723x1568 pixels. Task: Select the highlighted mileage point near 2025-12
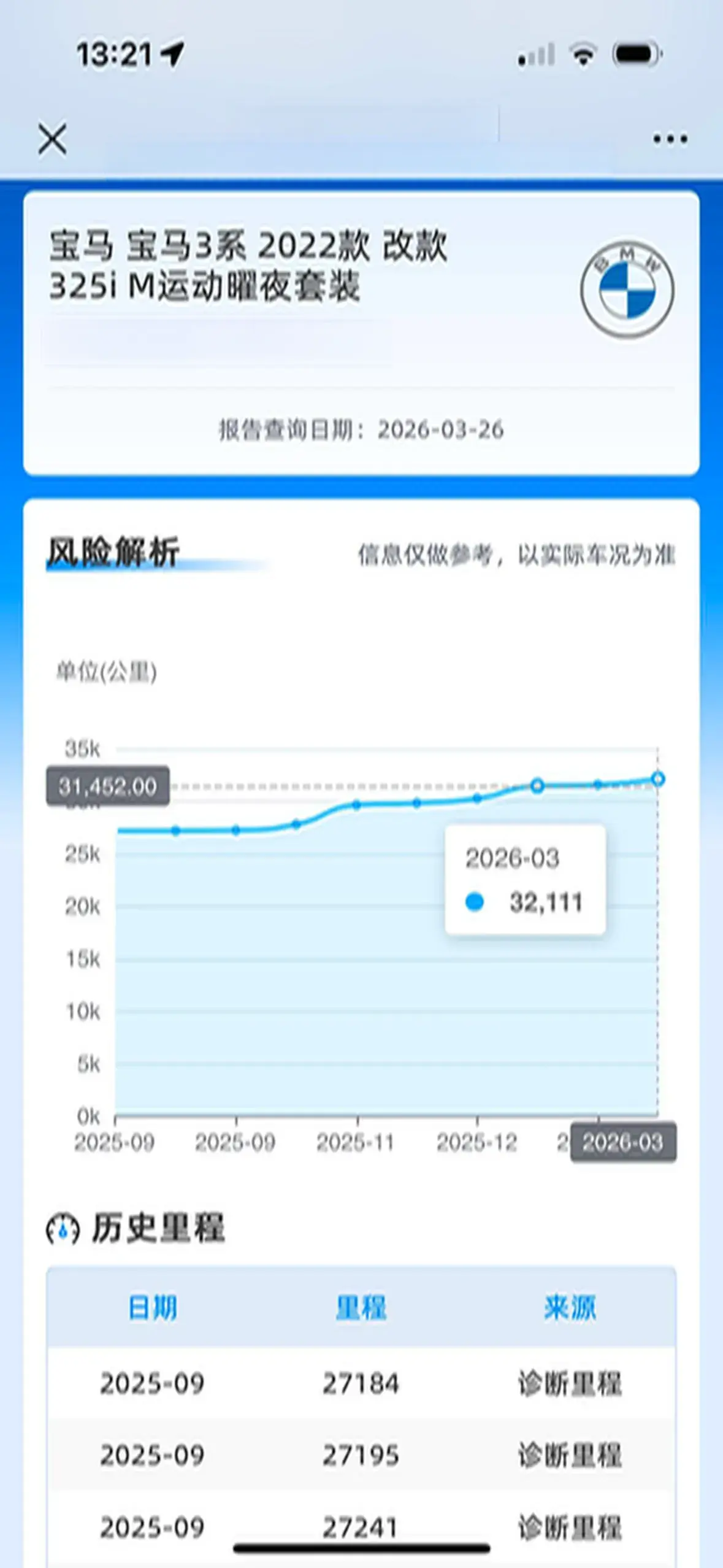click(x=537, y=785)
